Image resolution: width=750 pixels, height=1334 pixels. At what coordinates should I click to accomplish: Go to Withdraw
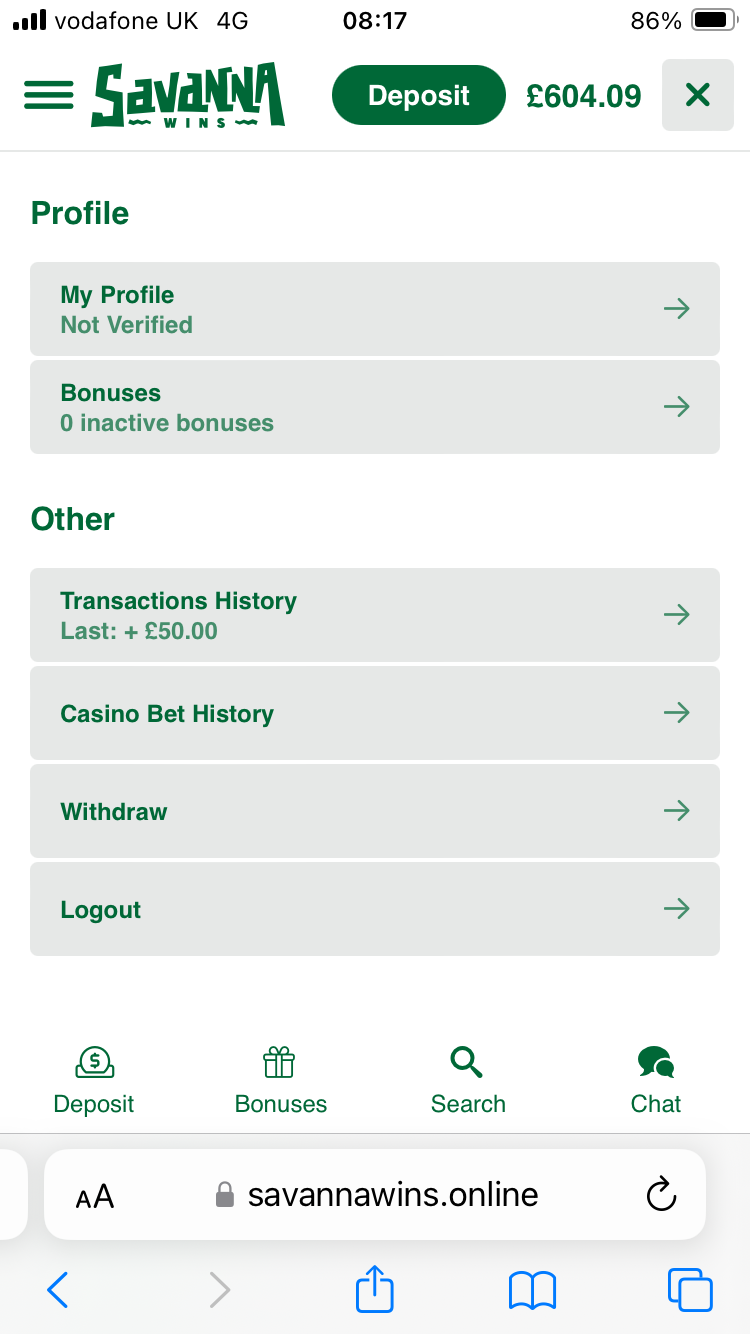coord(374,811)
